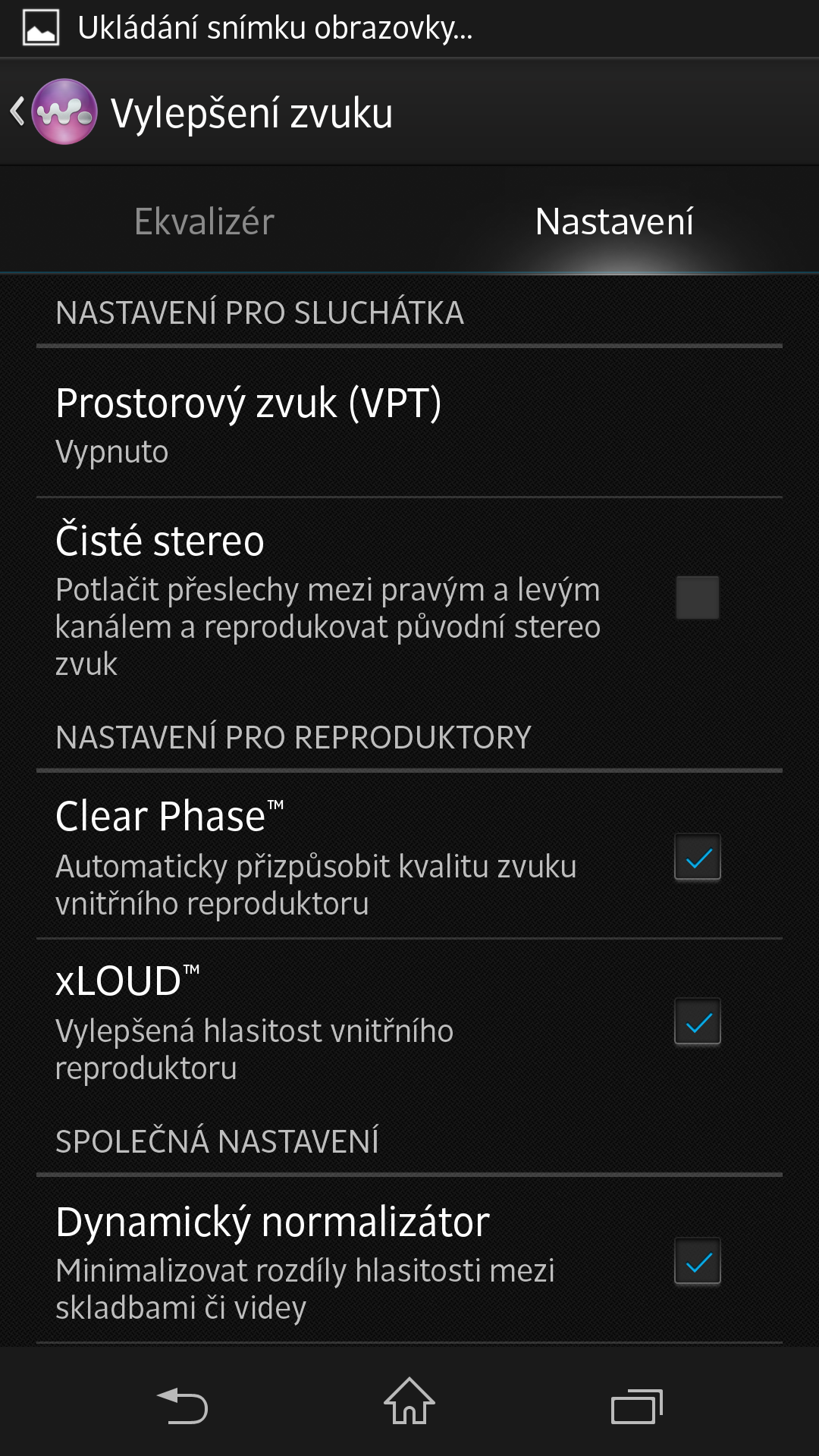Switch to the Ekvalizér tab
Screen dimensions: 819x1456
[x=205, y=220]
